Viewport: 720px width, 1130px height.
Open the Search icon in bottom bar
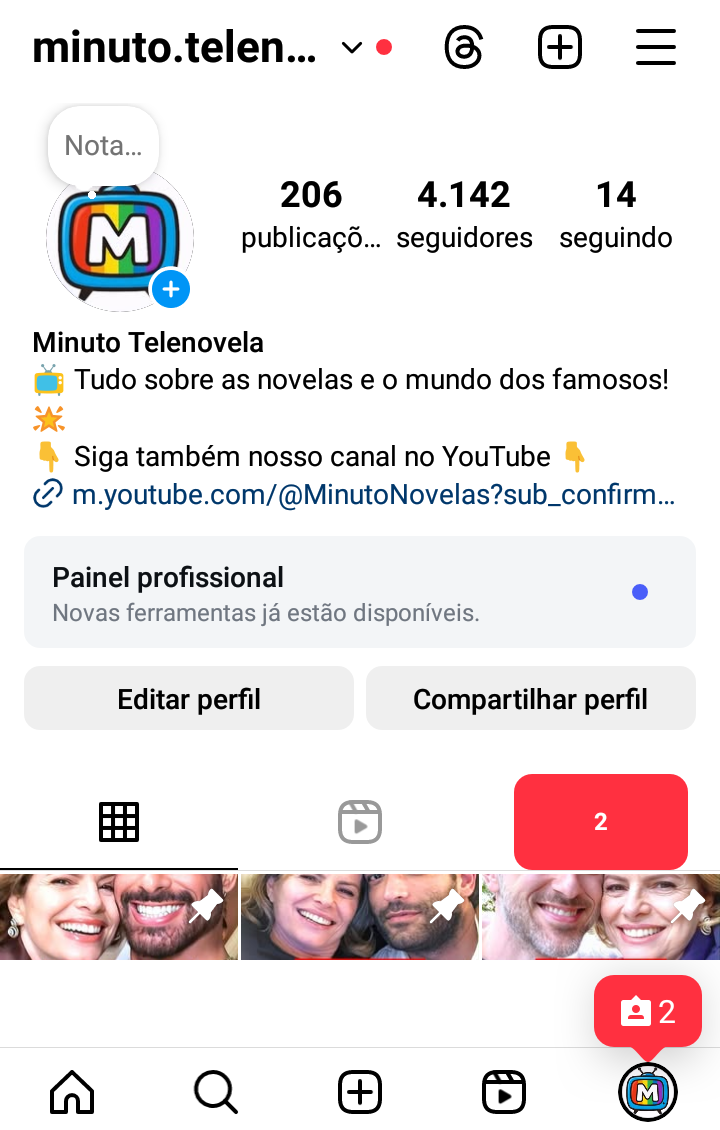click(215, 1091)
